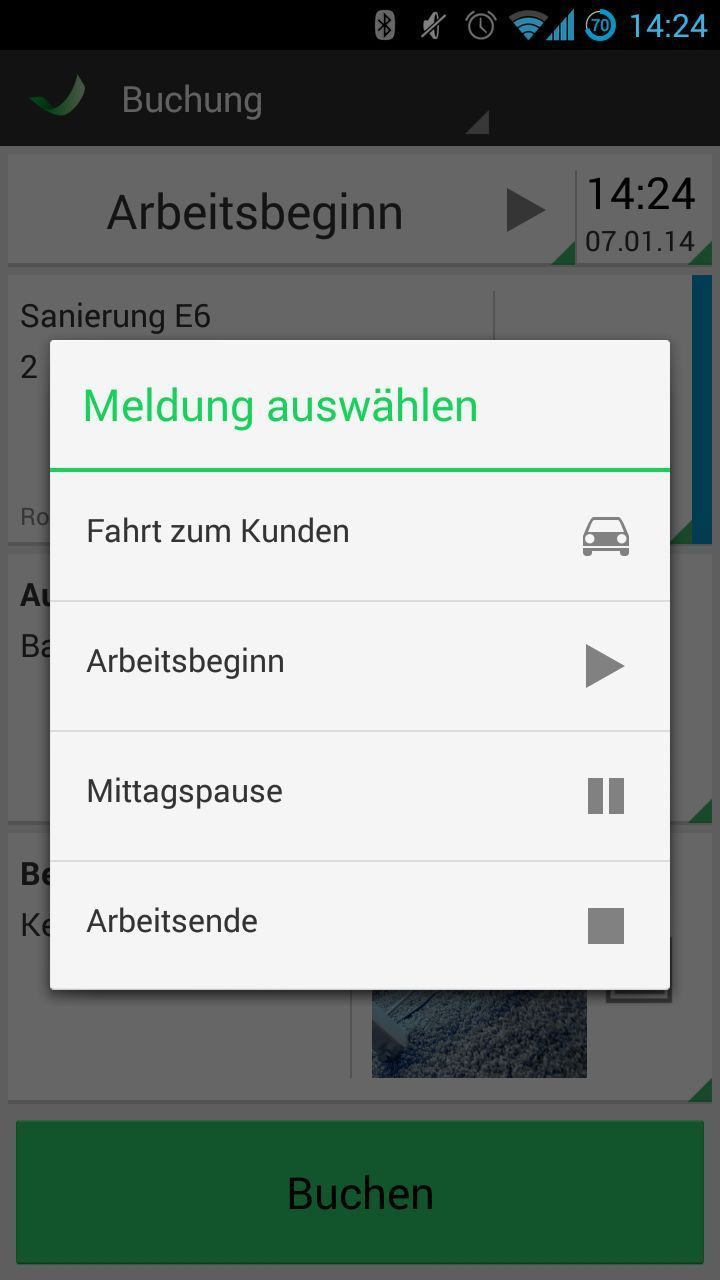The width and height of the screenshot is (720, 1280).
Task: Select Arbeitsende in the dialog
Action: tap(358, 924)
